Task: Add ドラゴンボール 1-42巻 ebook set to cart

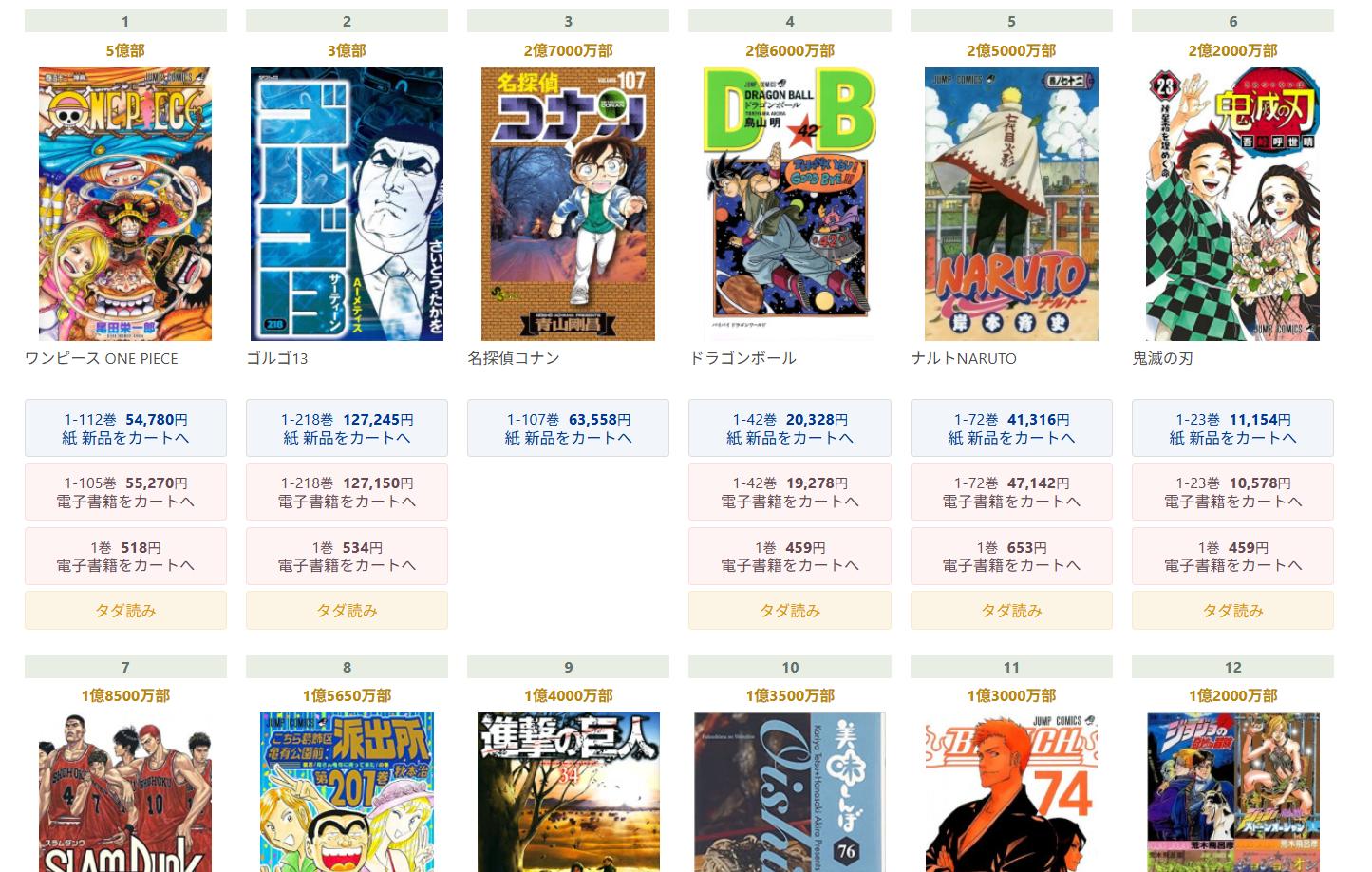Action: pyautogui.click(x=789, y=492)
